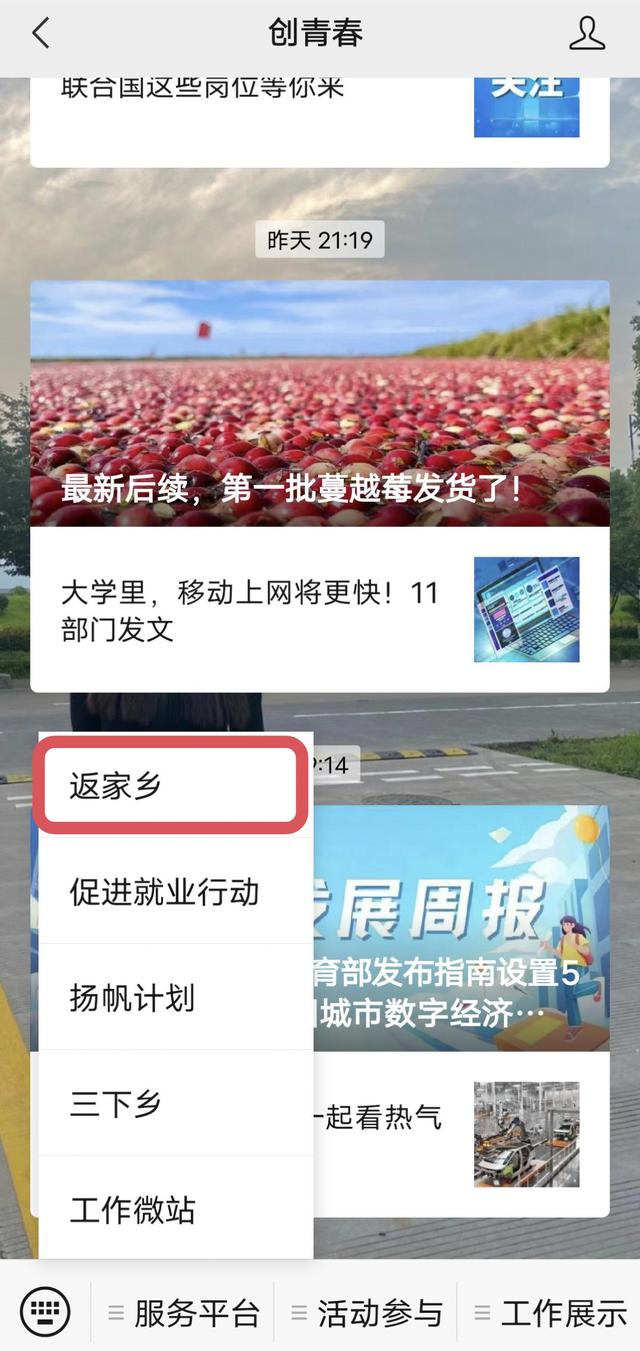Open the cranberry shipment article 最新后续
This screenshot has height=1351, width=640.
[x=319, y=404]
